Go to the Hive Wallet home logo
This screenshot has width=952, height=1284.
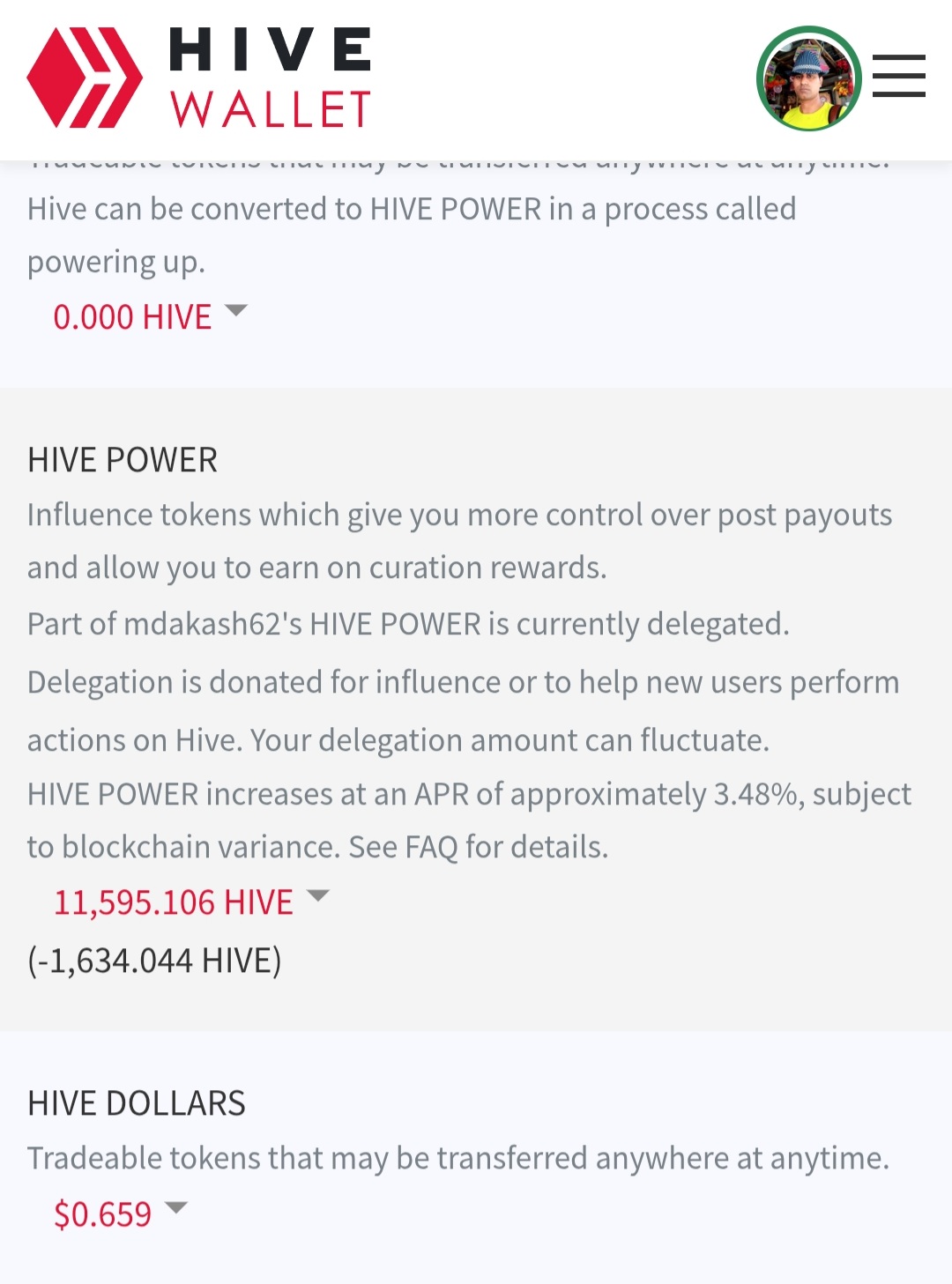coord(199,78)
